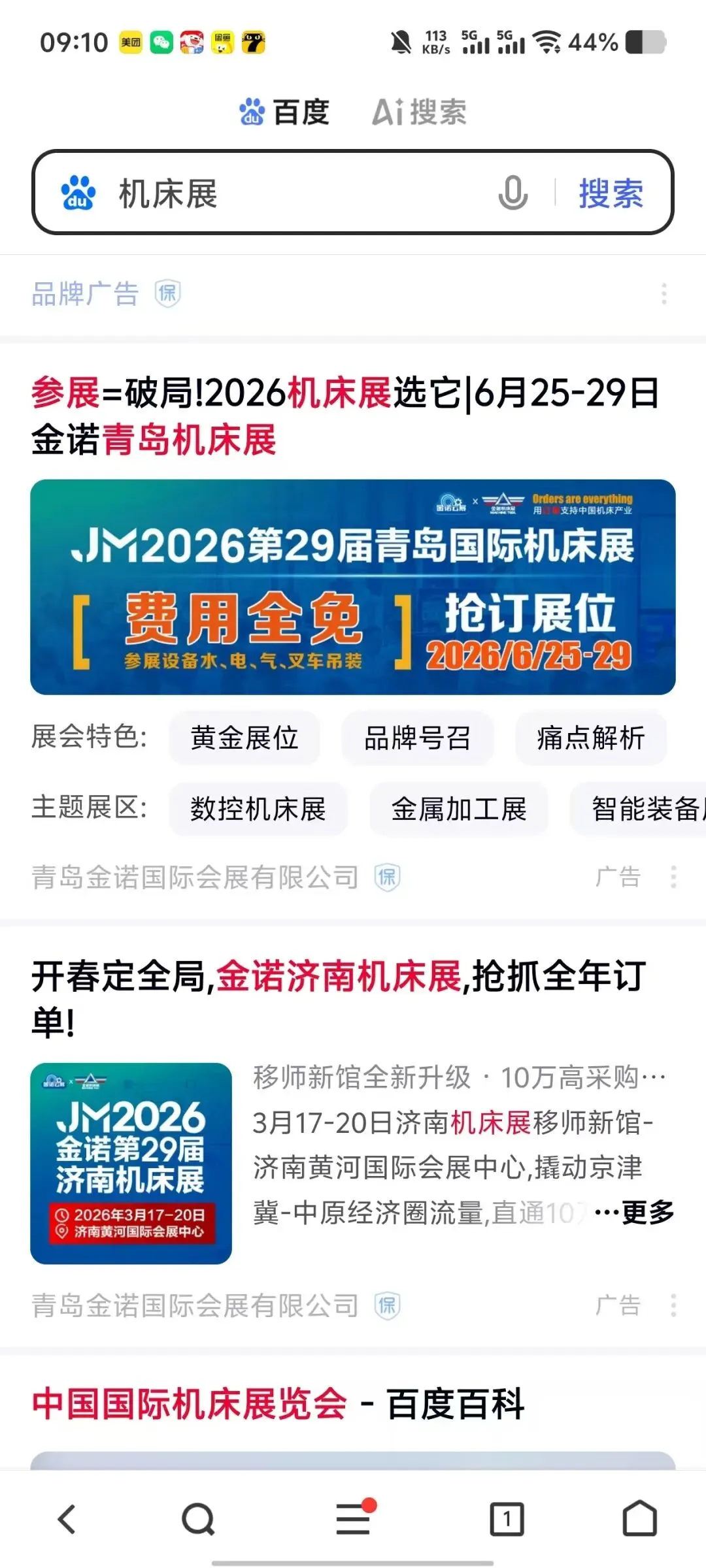Open the JM2026青岛国际机床展 banner image

pyautogui.click(x=353, y=587)
